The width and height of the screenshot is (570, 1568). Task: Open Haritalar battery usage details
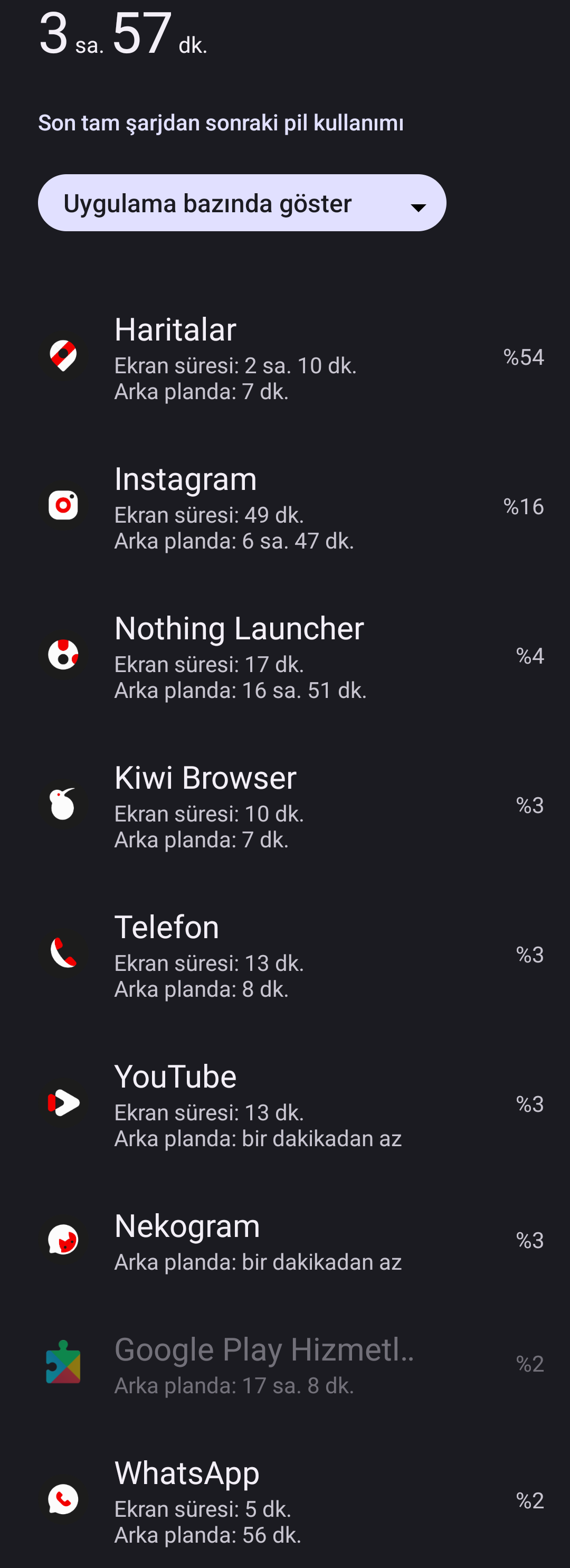[x=284, y=357]
